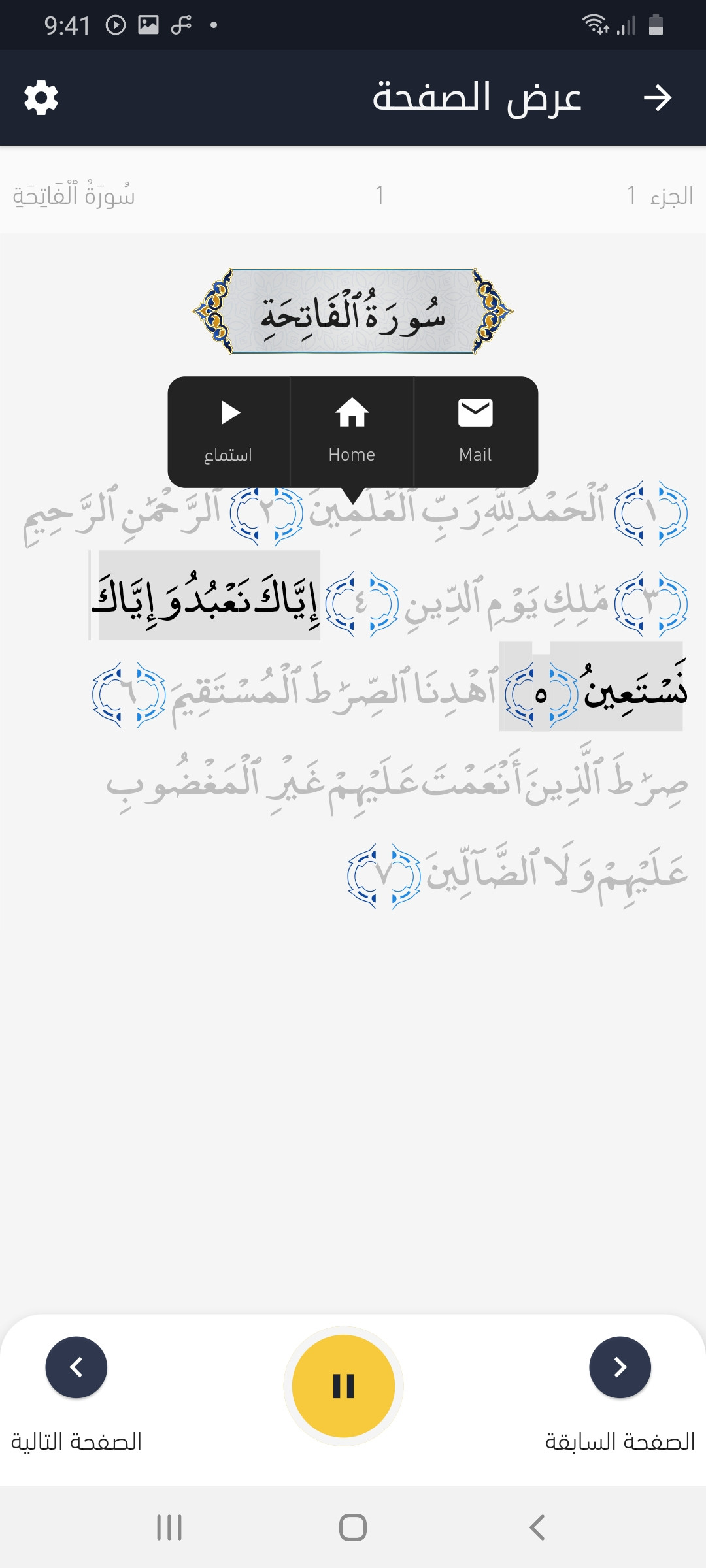Select verse marker ٧

384,875
